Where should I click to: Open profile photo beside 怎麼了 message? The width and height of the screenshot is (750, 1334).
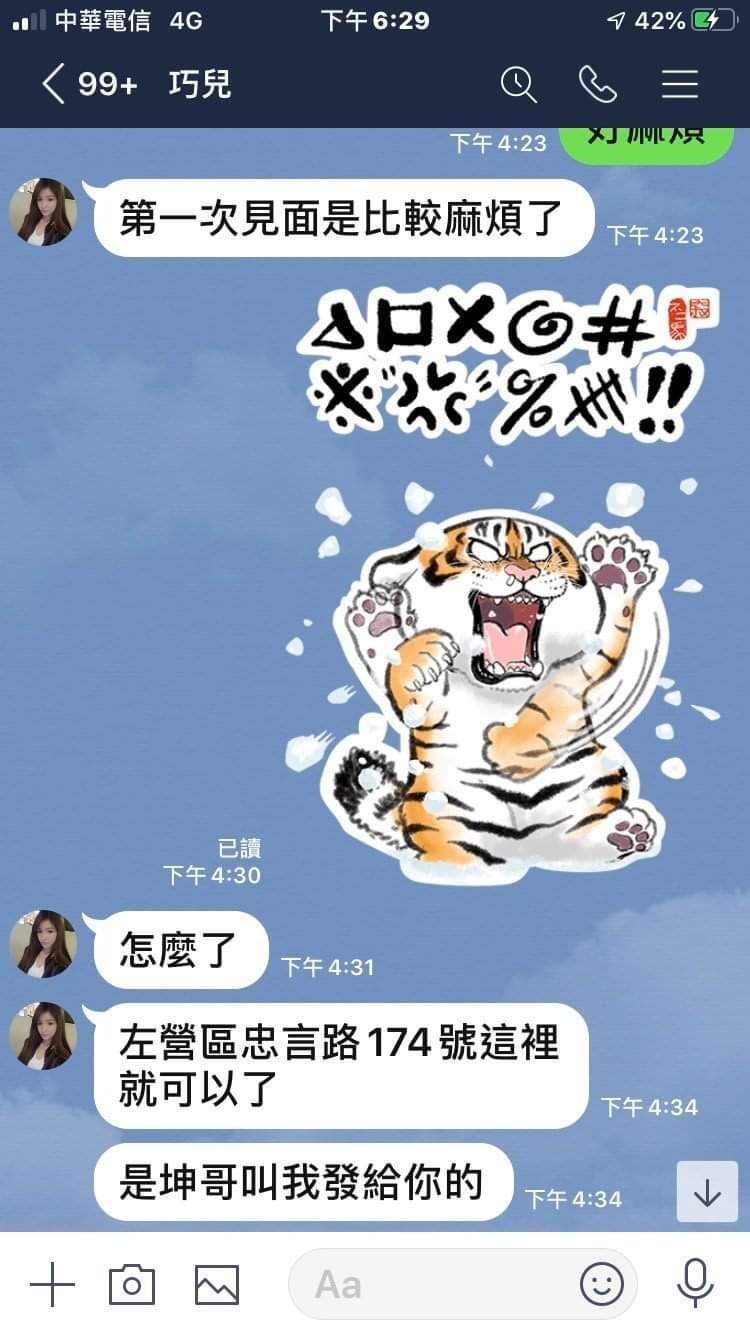pyautogui.click(x=43, y=943)
